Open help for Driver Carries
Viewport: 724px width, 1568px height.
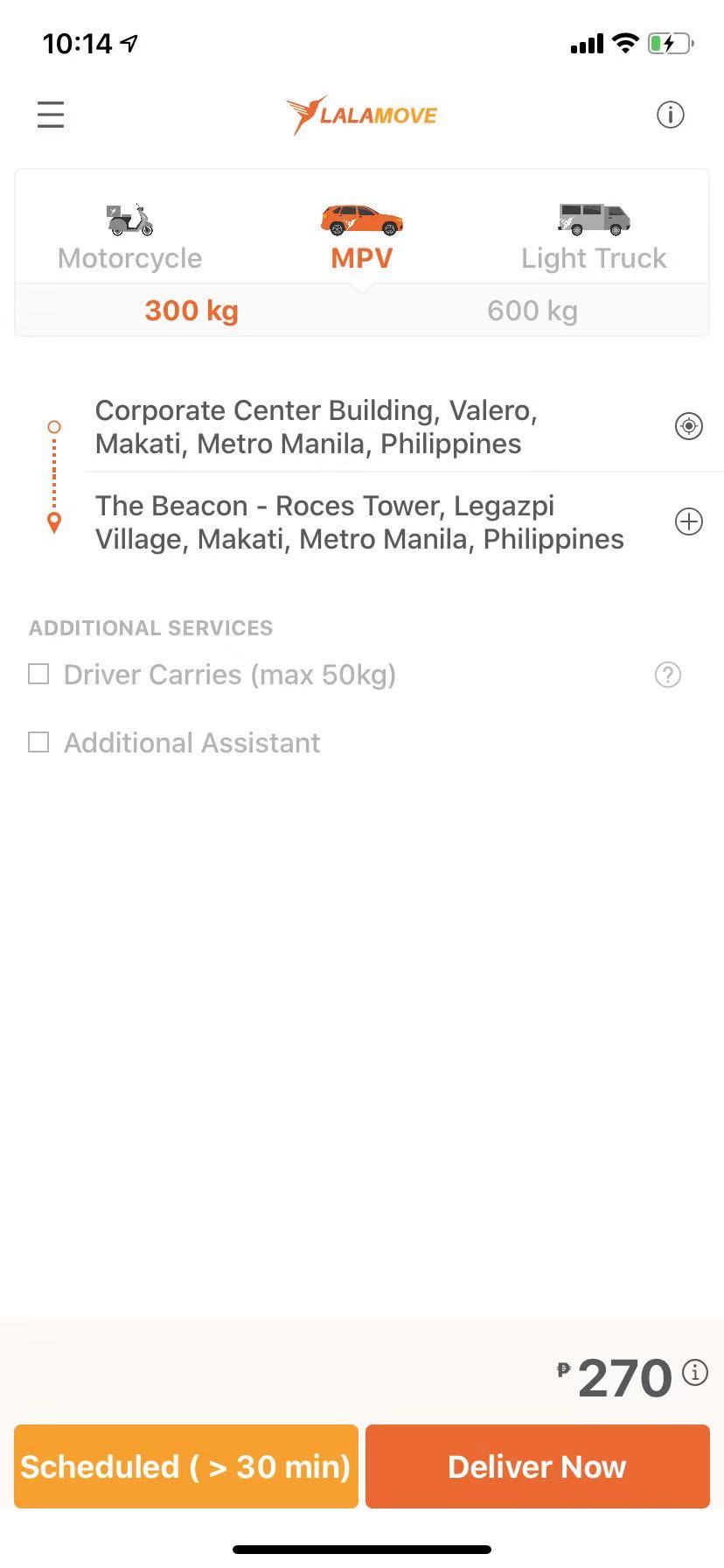click(x=668, y=675)
